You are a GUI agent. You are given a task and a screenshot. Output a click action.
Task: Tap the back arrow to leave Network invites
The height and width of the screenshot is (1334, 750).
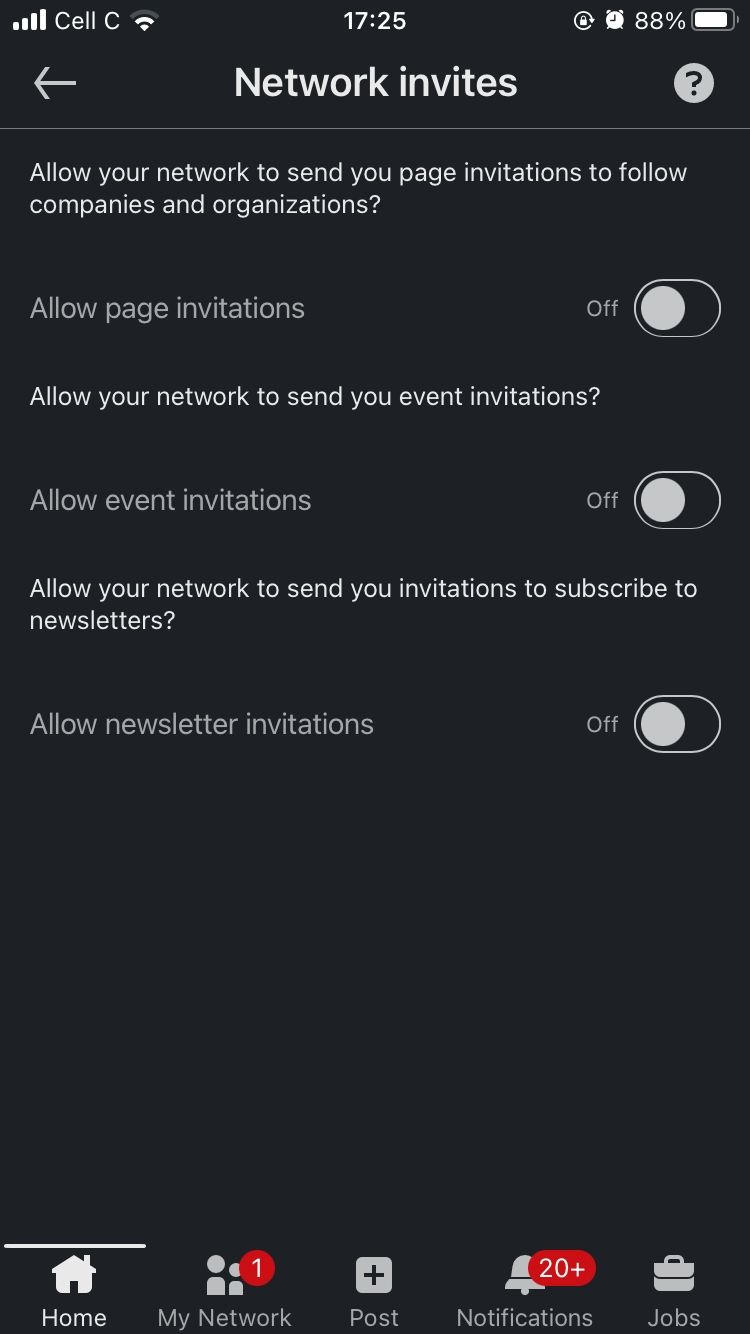(55, 82)
